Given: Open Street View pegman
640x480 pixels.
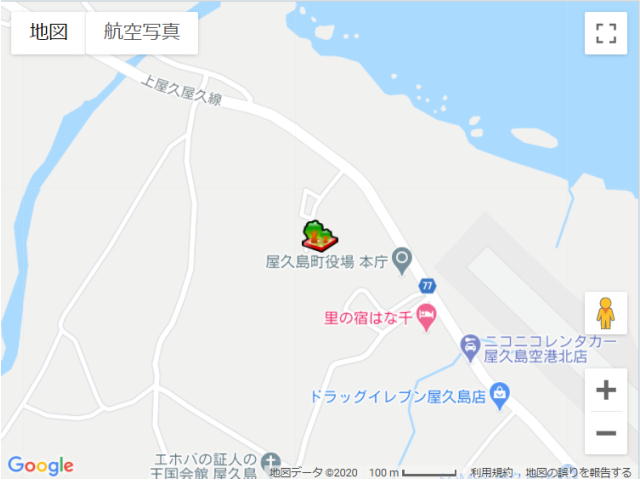Looking at the screenshot, I should pyautogui.click(x=605, y=313).
